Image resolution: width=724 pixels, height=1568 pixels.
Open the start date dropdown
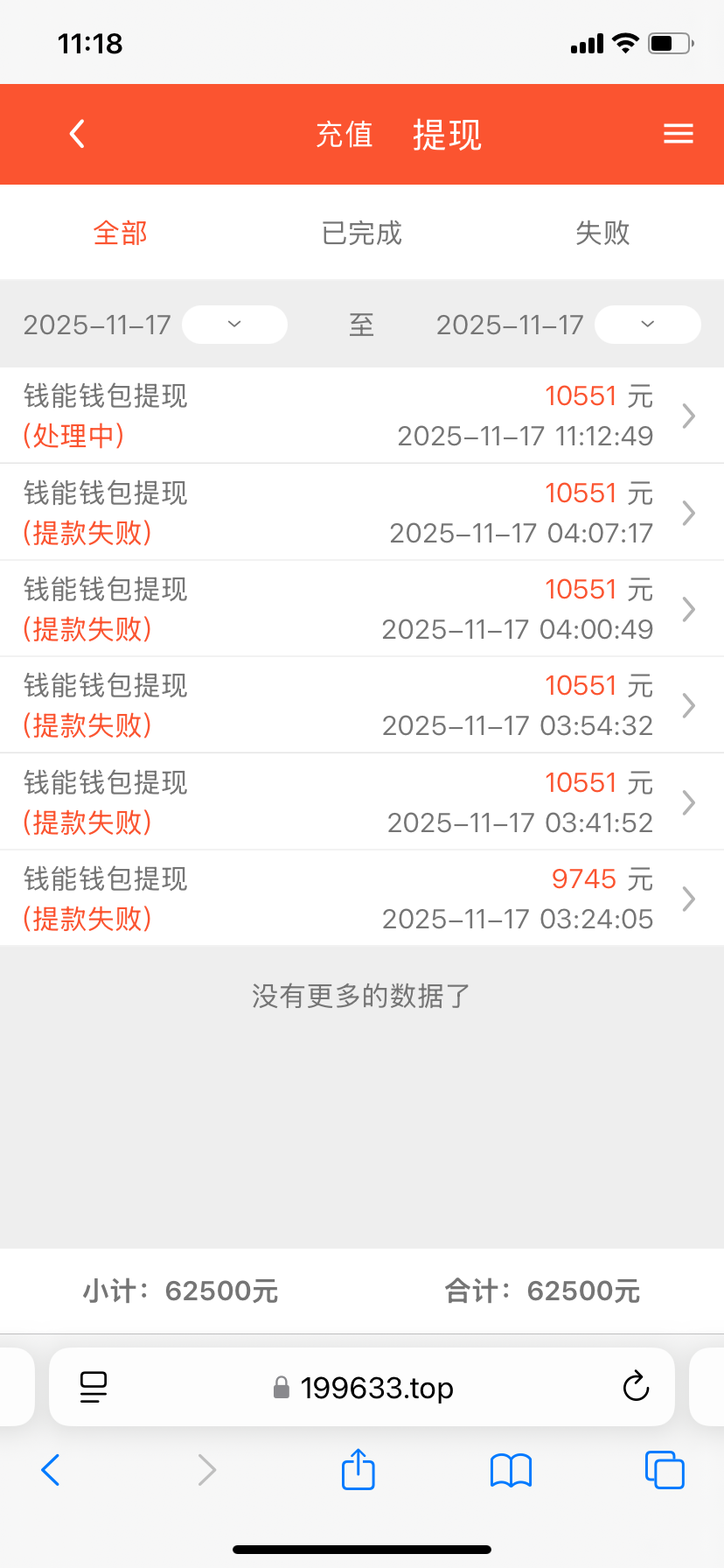coord(234,325)
